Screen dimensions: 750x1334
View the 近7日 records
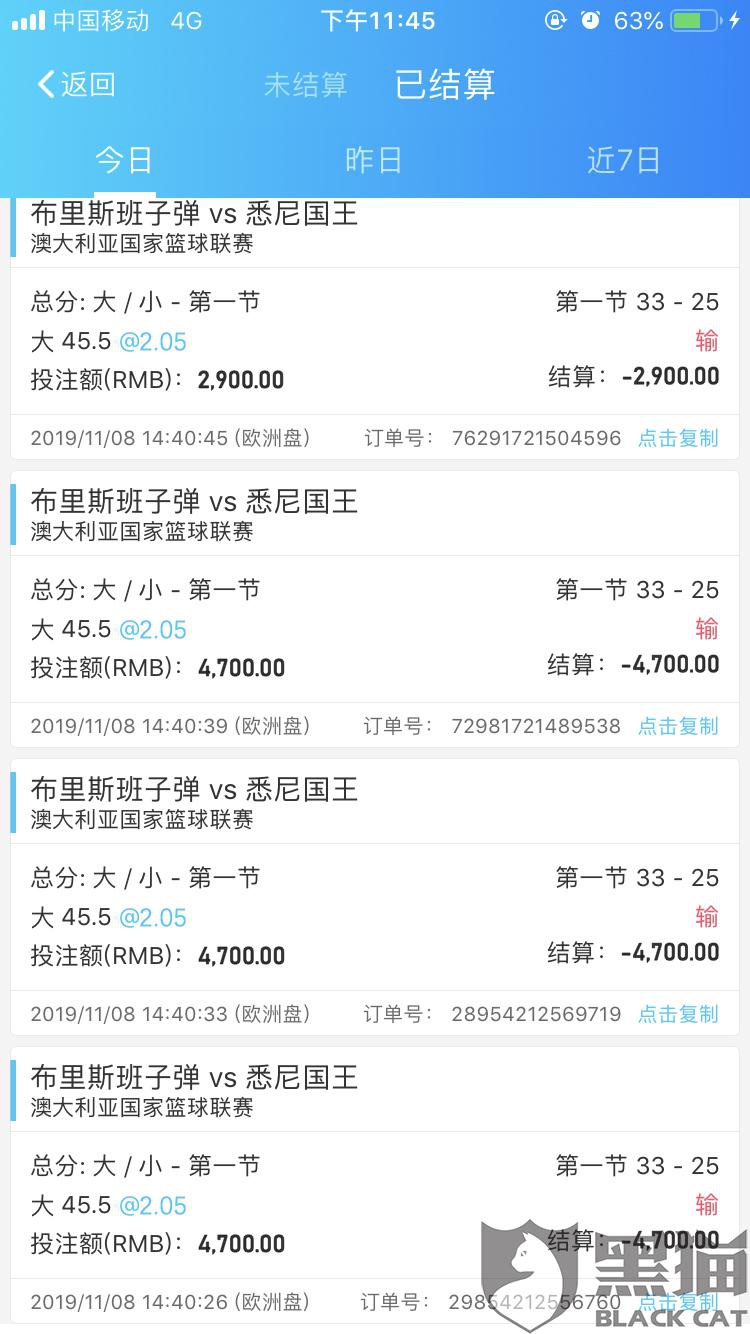click(624, 160)
